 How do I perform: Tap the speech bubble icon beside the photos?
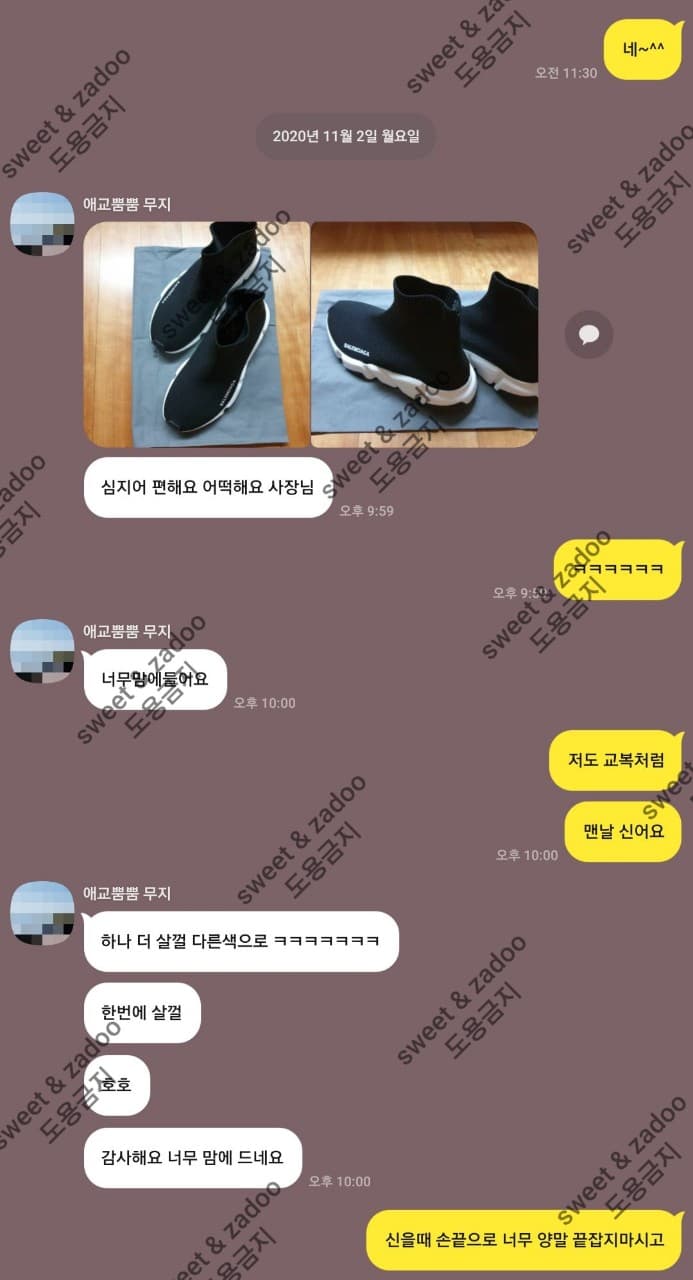589,334
